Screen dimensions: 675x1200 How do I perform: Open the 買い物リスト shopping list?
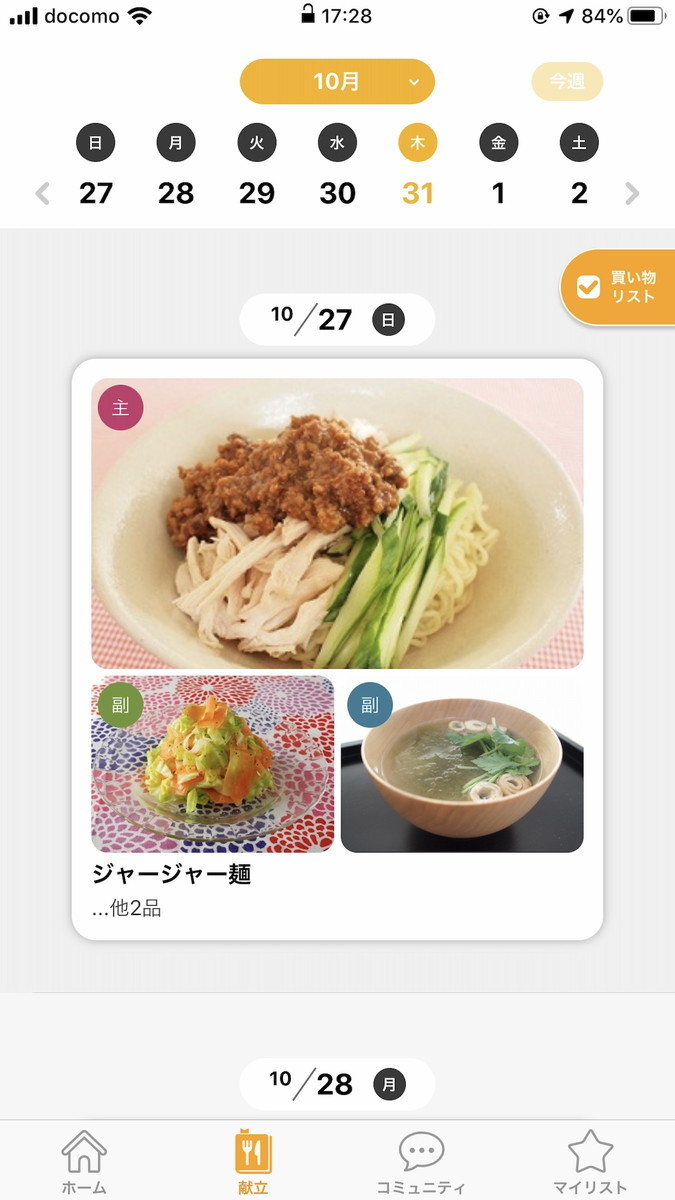tap(619, 287)
